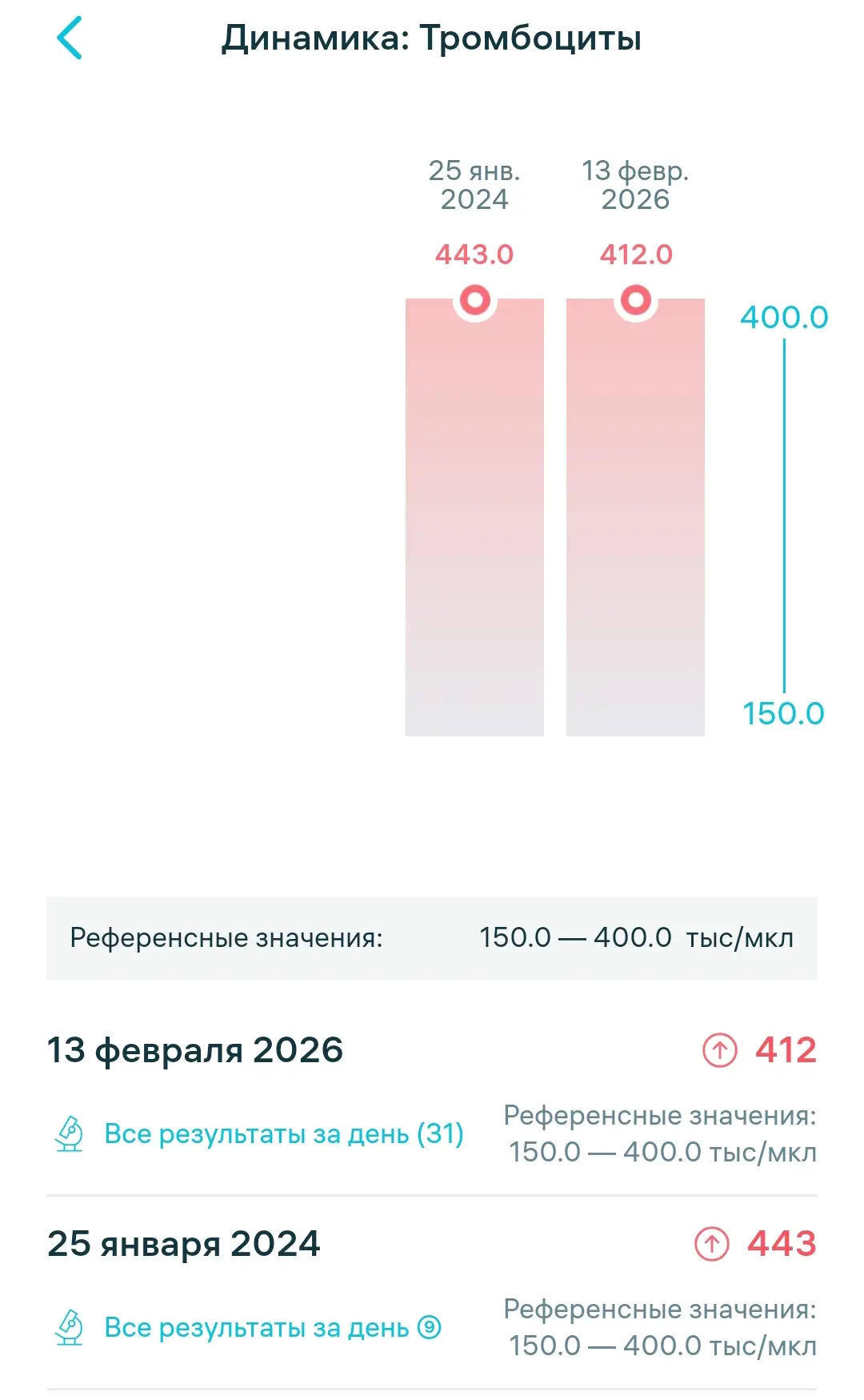Select the 412.0 data point on chart

(636, 300)
